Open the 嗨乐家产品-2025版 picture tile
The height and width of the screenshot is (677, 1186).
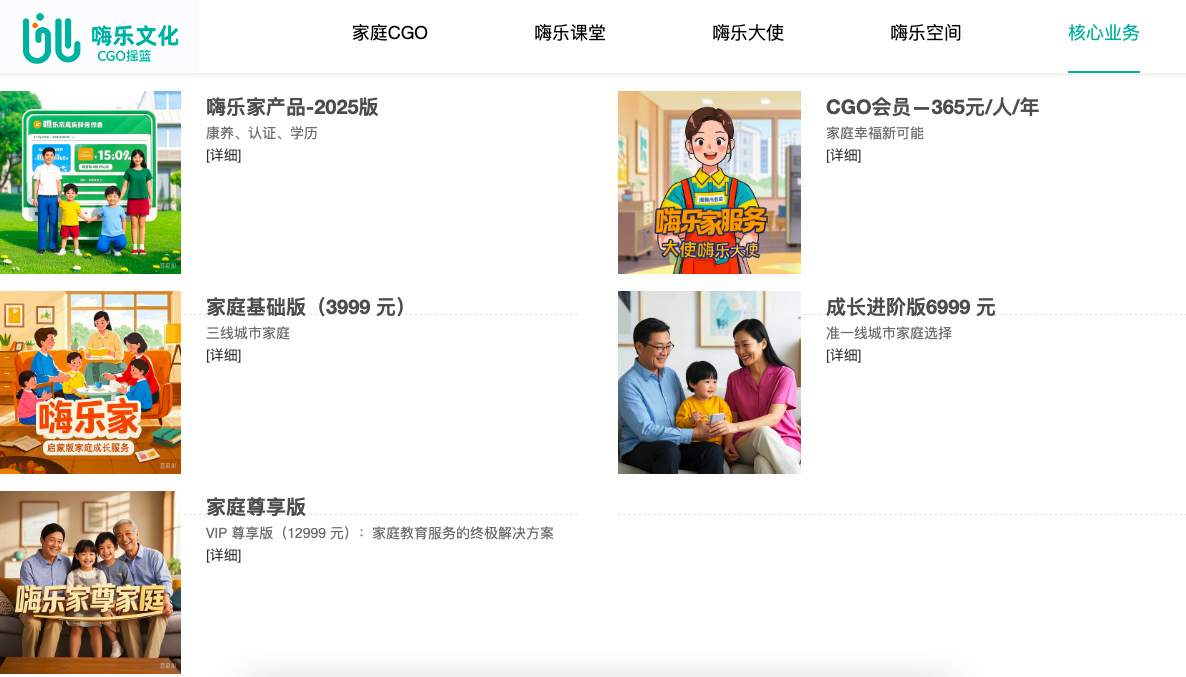click(x=90, y=182)
